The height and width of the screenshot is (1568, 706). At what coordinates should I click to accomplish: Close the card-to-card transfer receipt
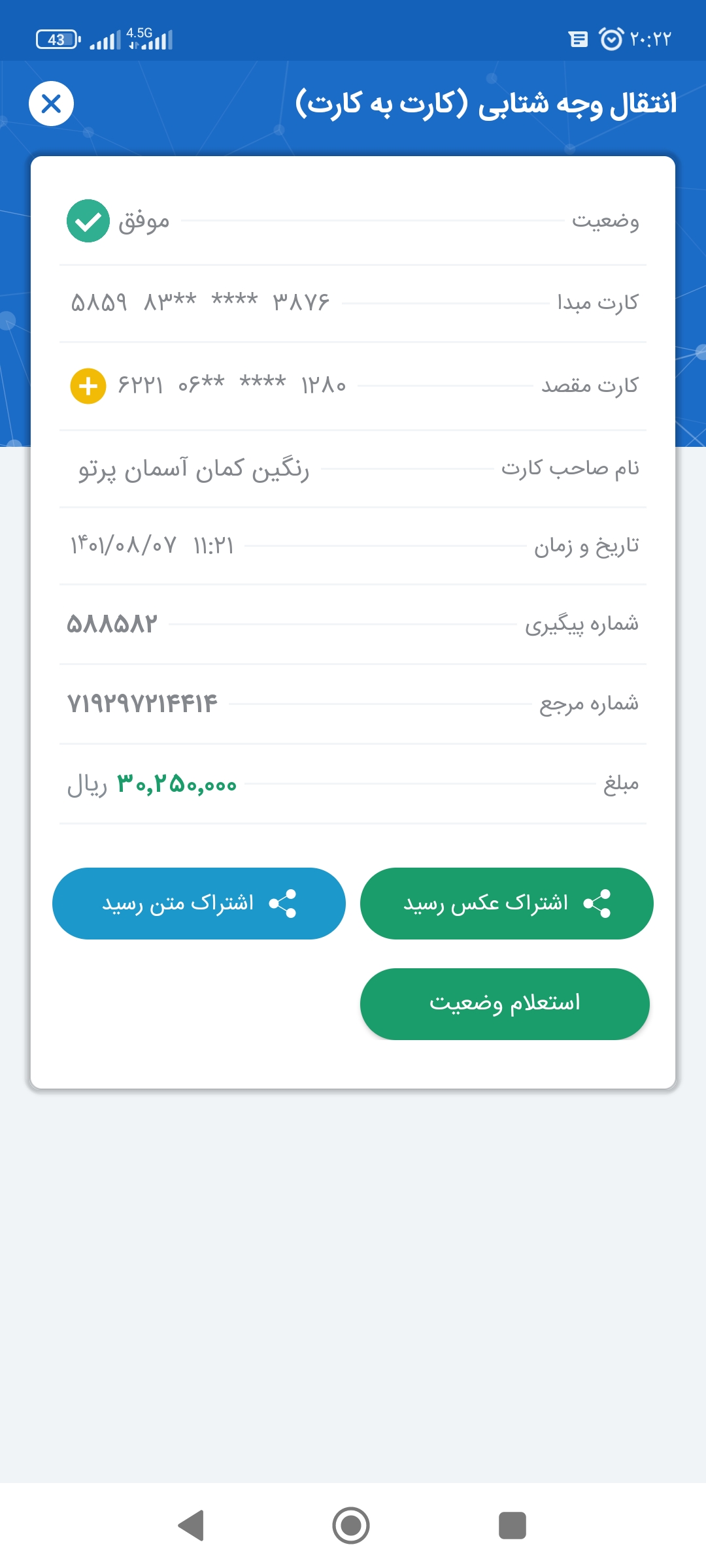51,103
